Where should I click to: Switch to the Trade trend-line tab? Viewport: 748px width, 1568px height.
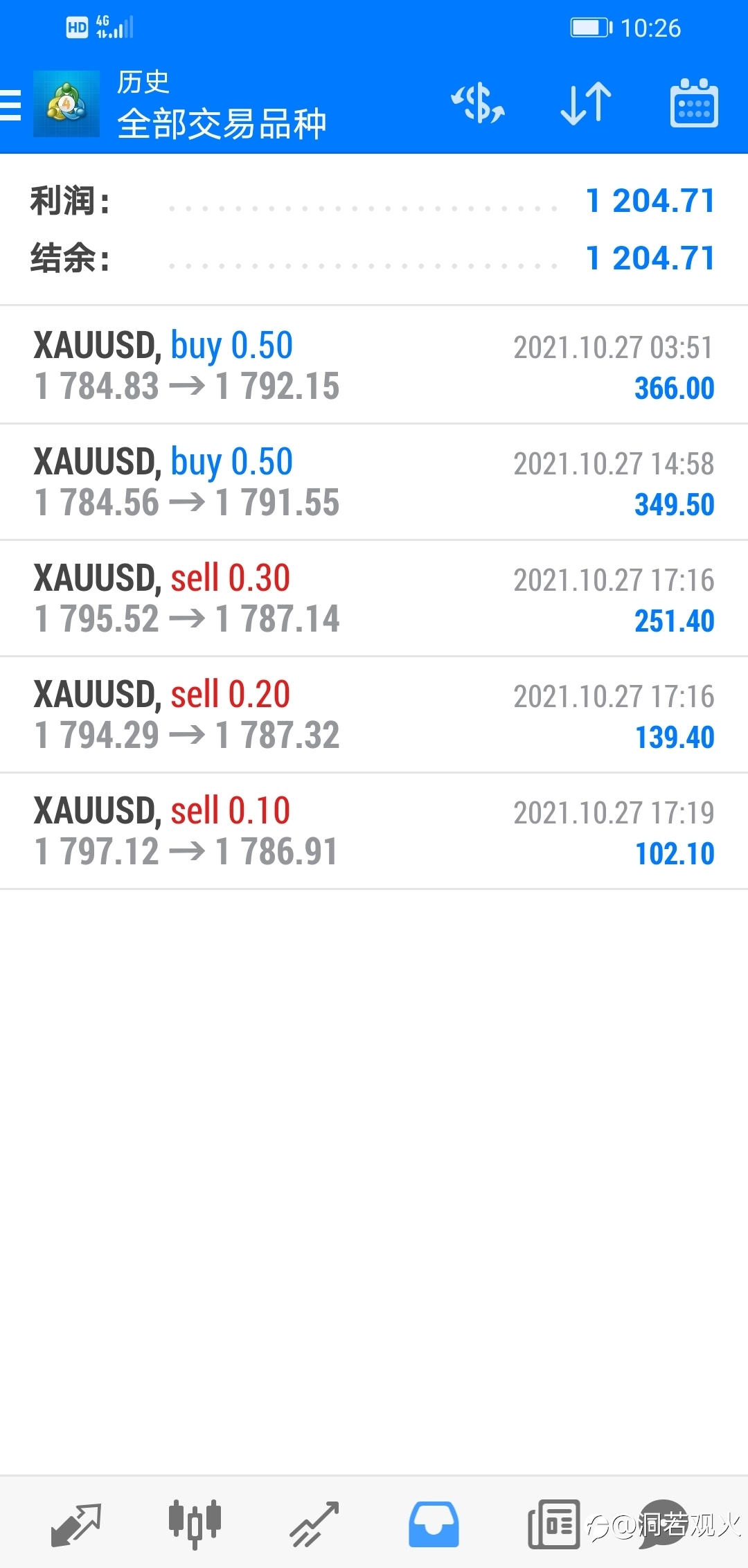coord(314,1524)
